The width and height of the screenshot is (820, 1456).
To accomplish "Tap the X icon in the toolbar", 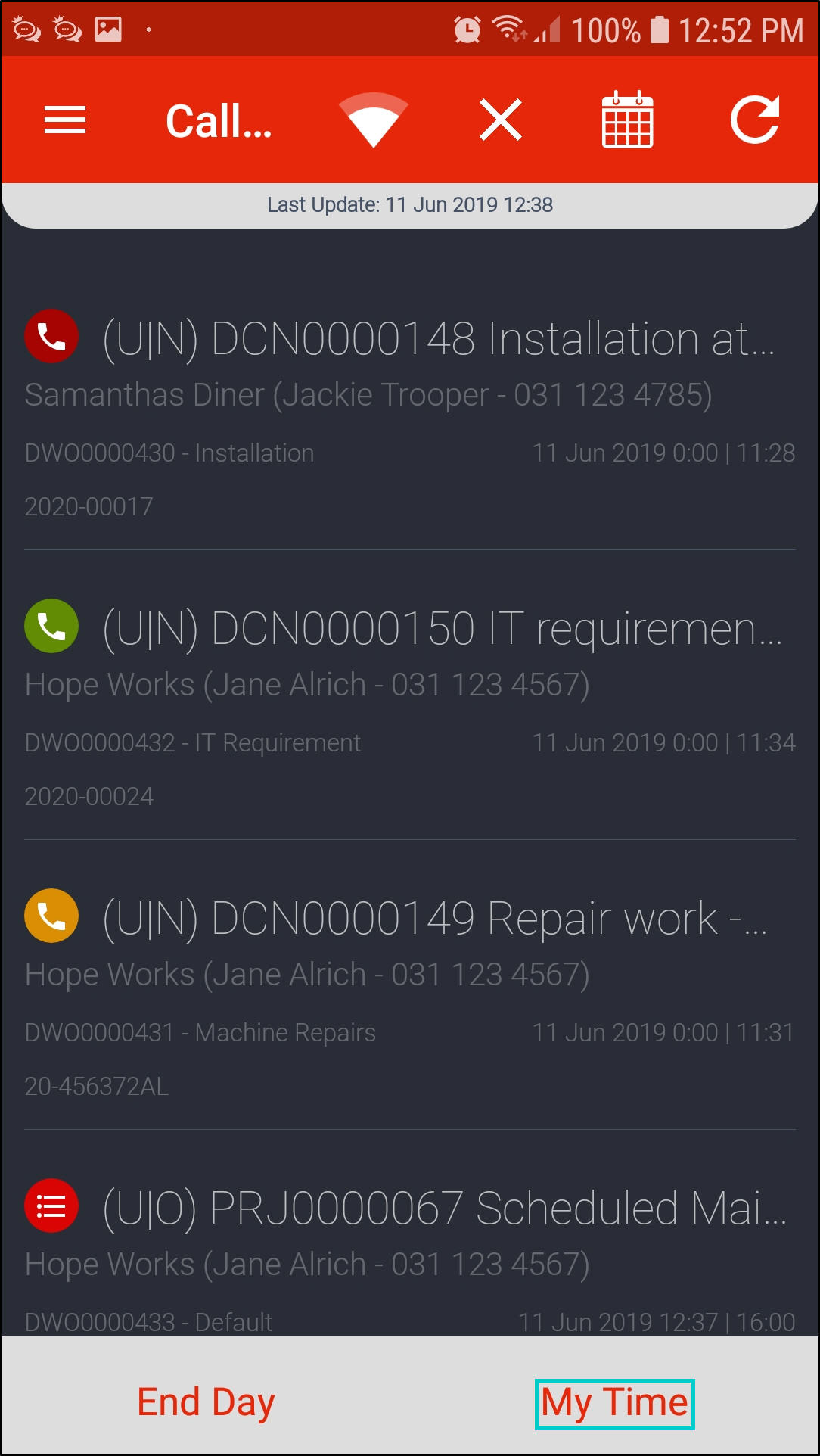I will click(x=501, y=120).
